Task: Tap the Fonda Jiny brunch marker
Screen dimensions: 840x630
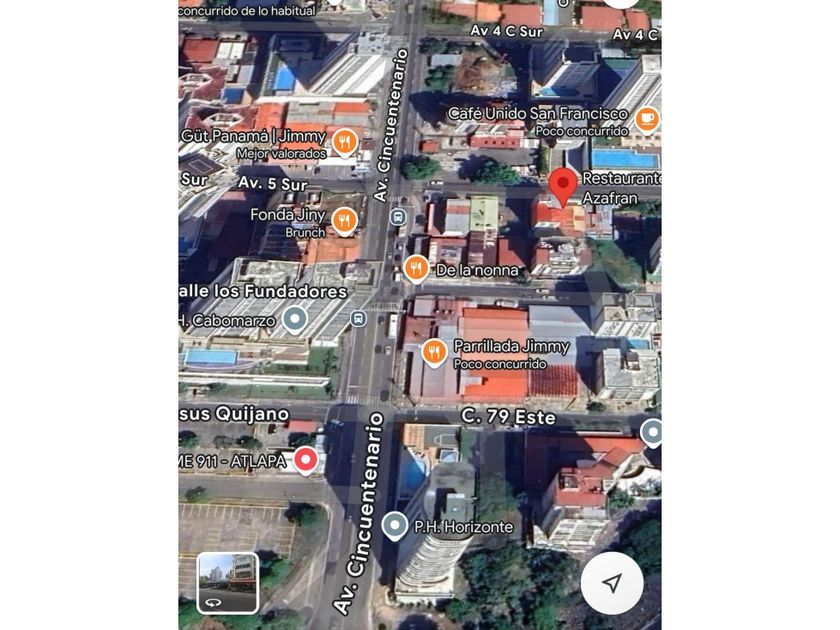Action: click(345, 221)
